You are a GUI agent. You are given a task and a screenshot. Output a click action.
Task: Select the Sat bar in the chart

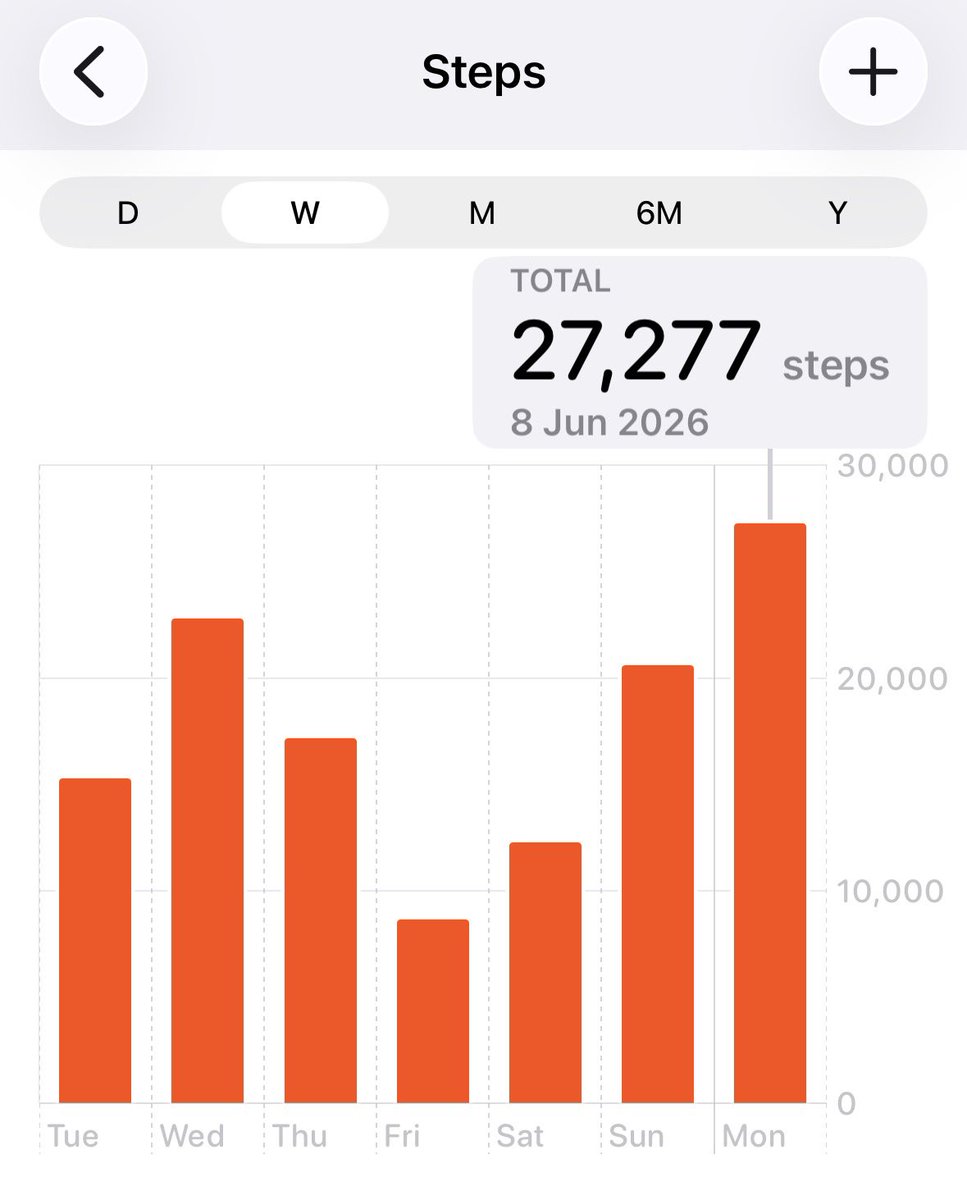click(545, 973)
